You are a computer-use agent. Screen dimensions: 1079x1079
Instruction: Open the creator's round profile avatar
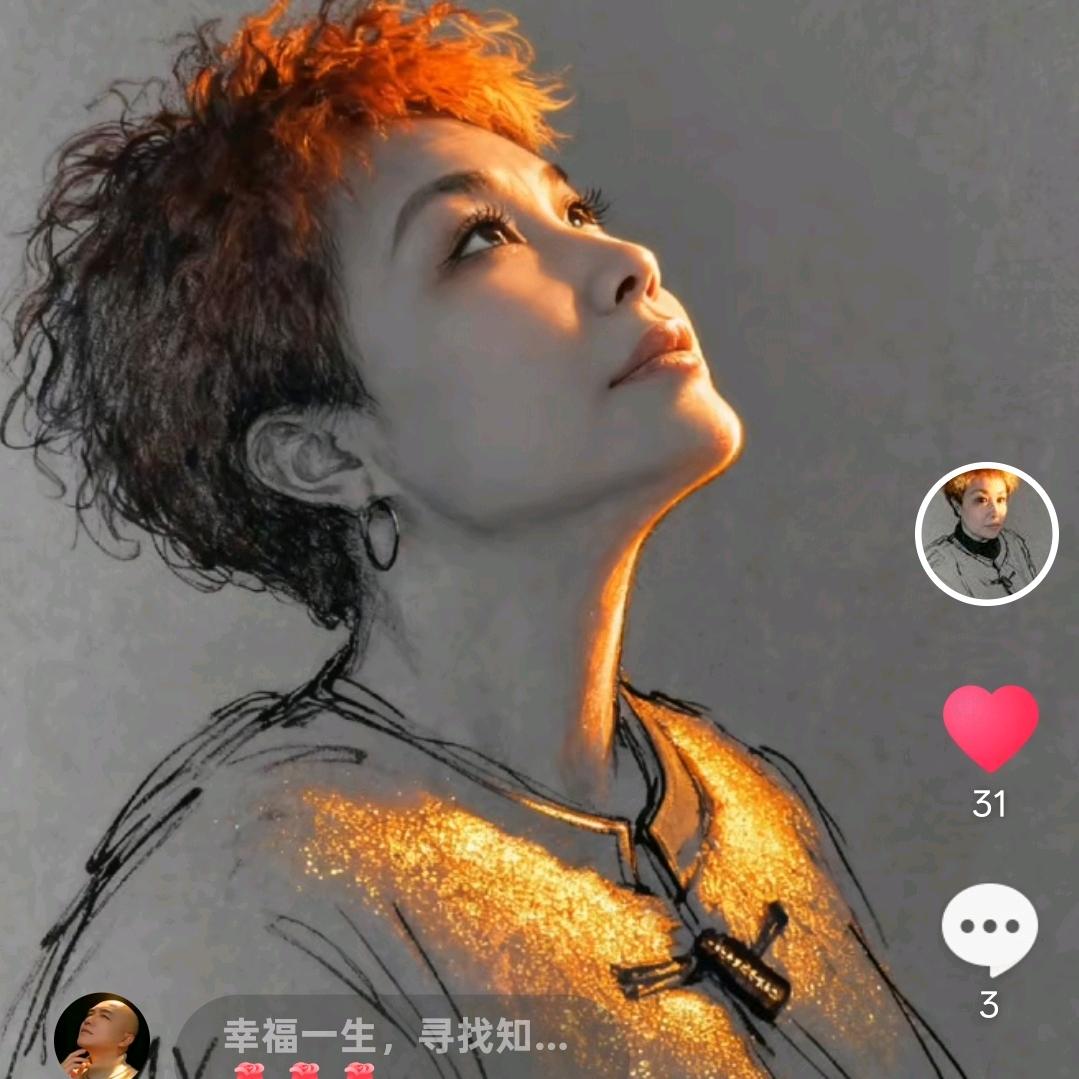click(x=986, y=534)
